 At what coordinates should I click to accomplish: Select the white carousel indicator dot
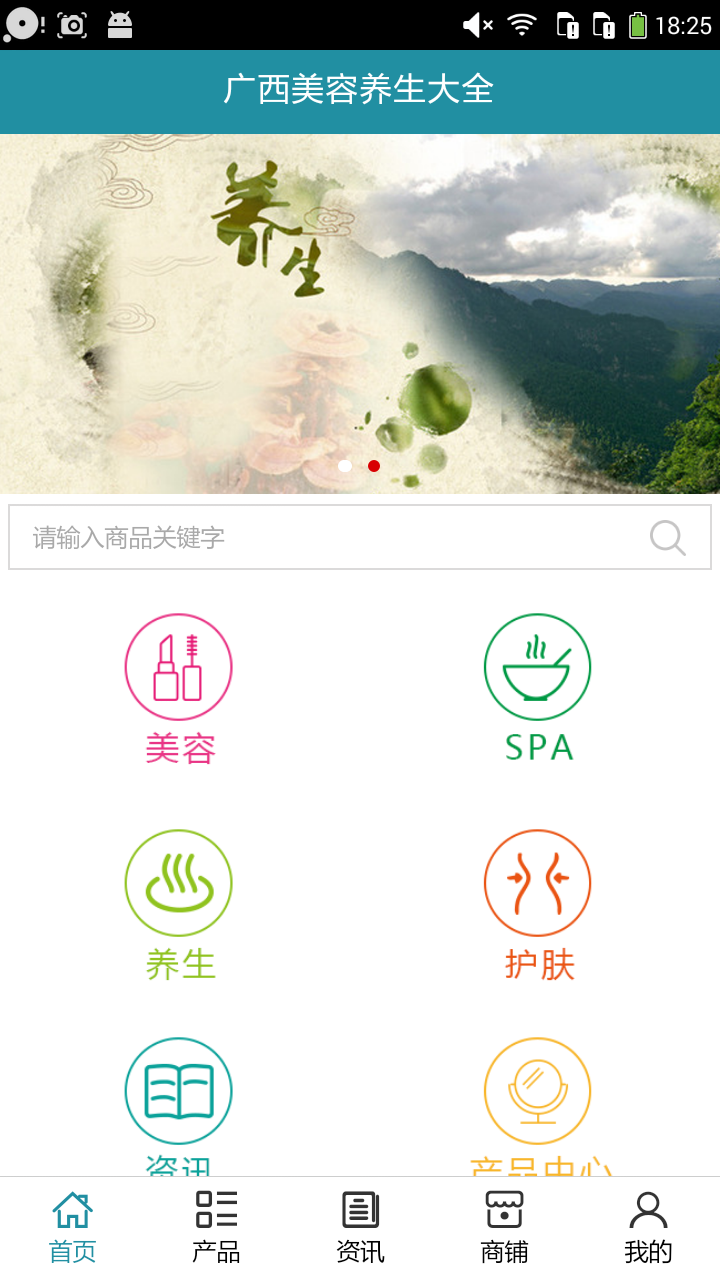(346, 465)
